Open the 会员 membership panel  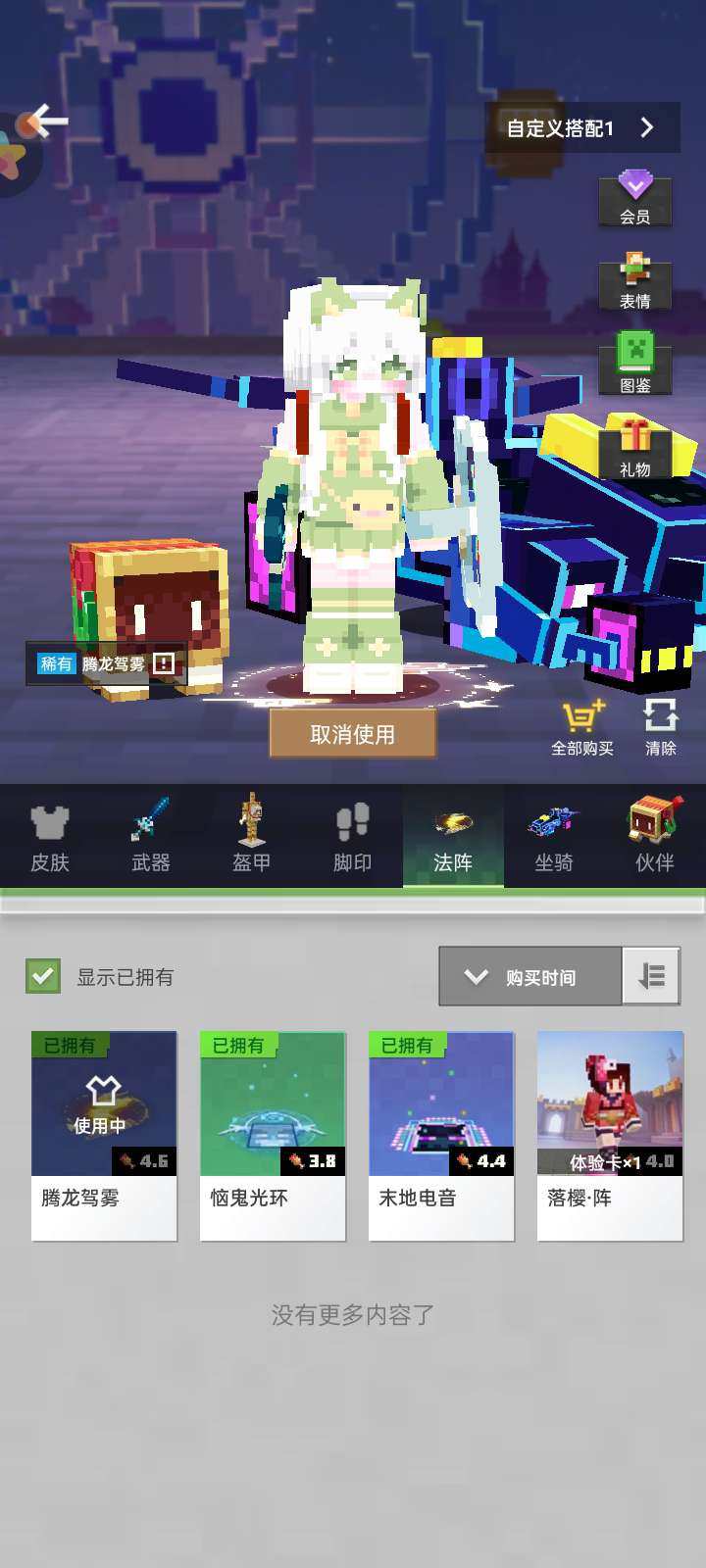(635, 201)
